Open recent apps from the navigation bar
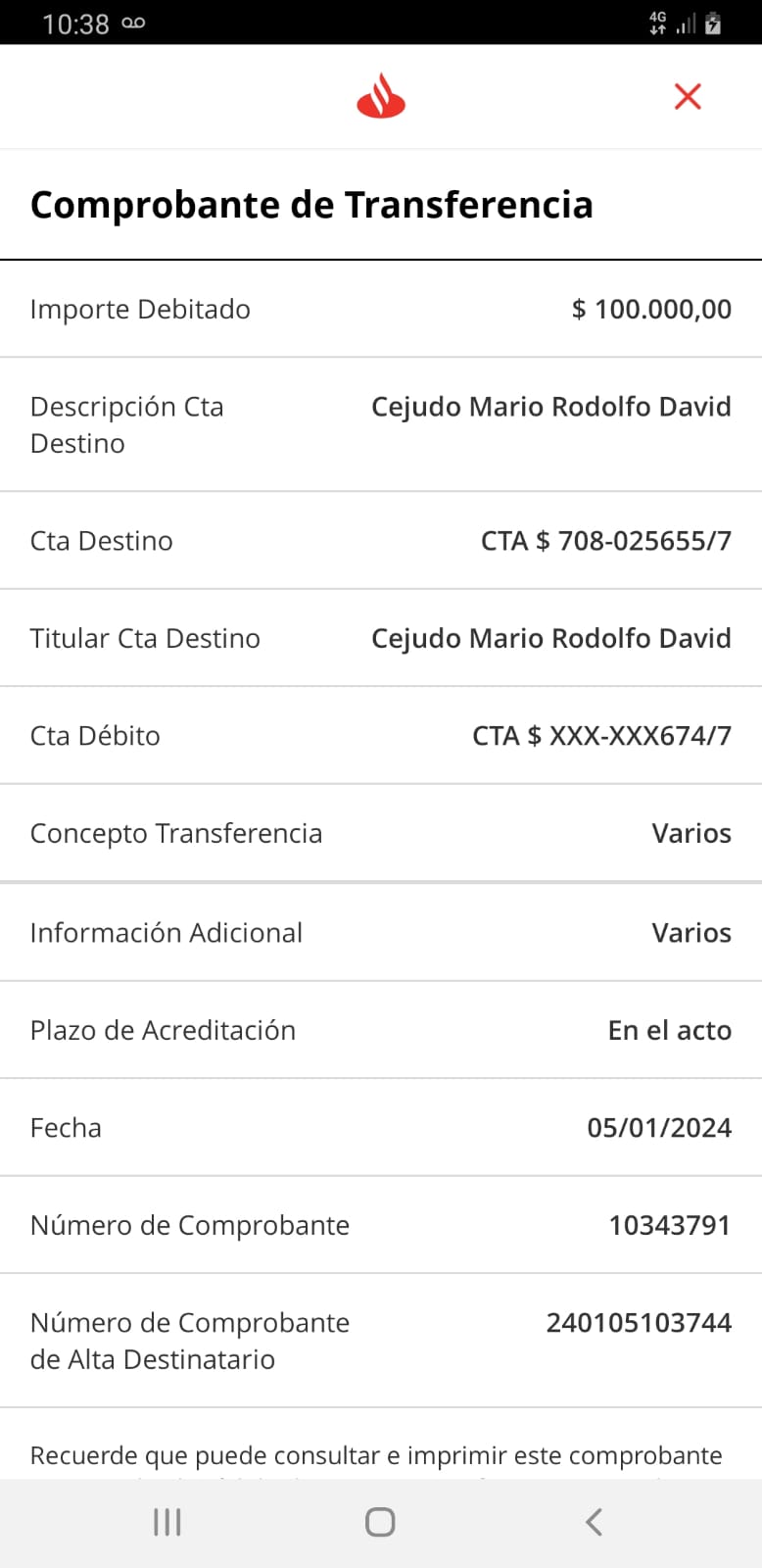 167,1522
